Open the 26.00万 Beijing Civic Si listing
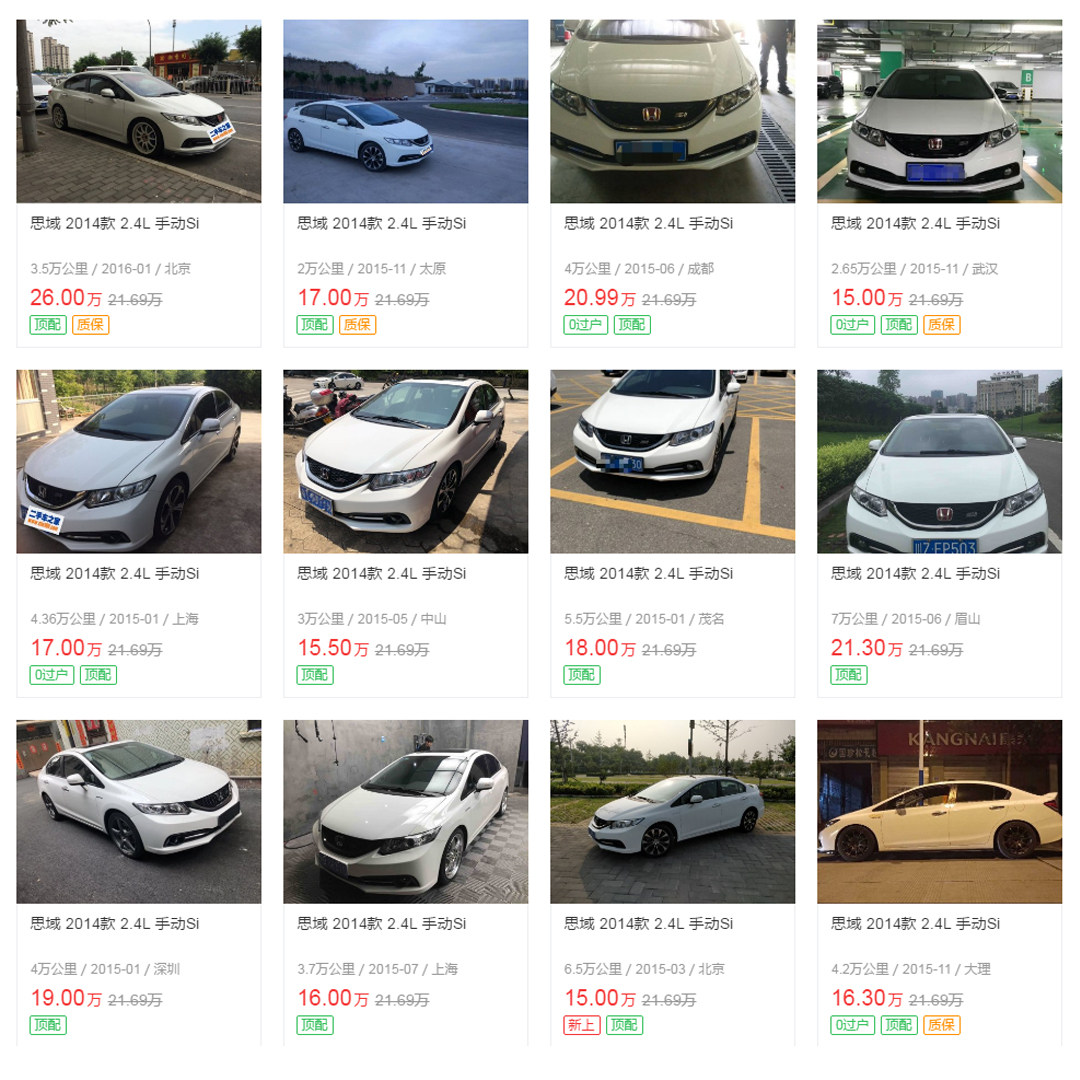 (x=138, y=112)
